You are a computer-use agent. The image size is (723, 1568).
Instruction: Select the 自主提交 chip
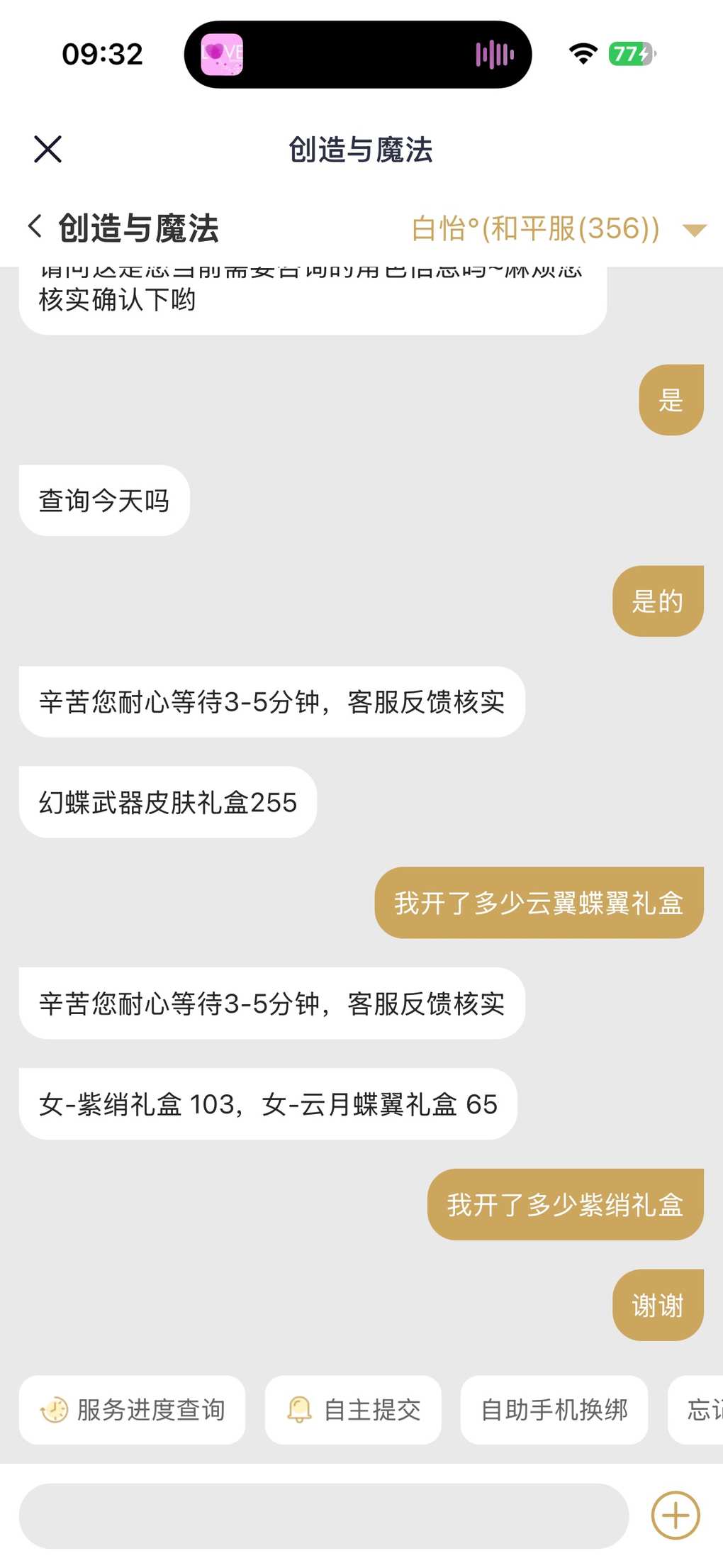353,1410
